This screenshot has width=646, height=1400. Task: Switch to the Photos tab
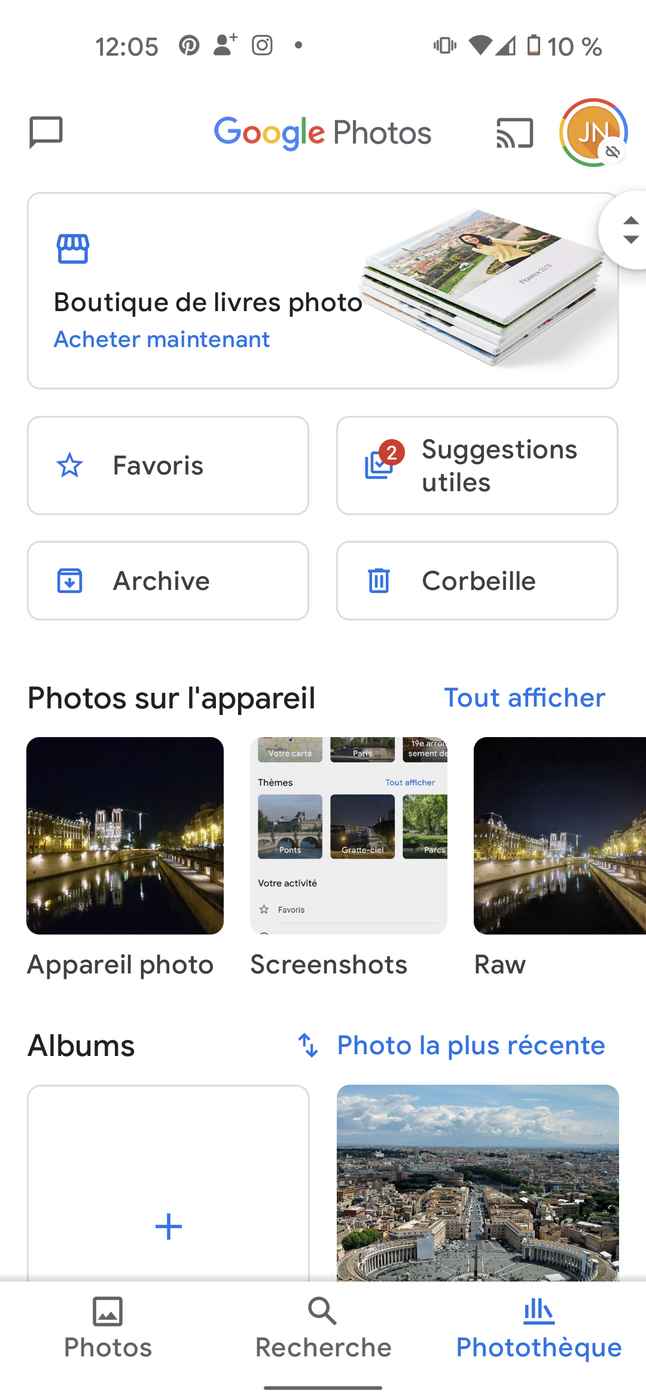[108, 1328]
